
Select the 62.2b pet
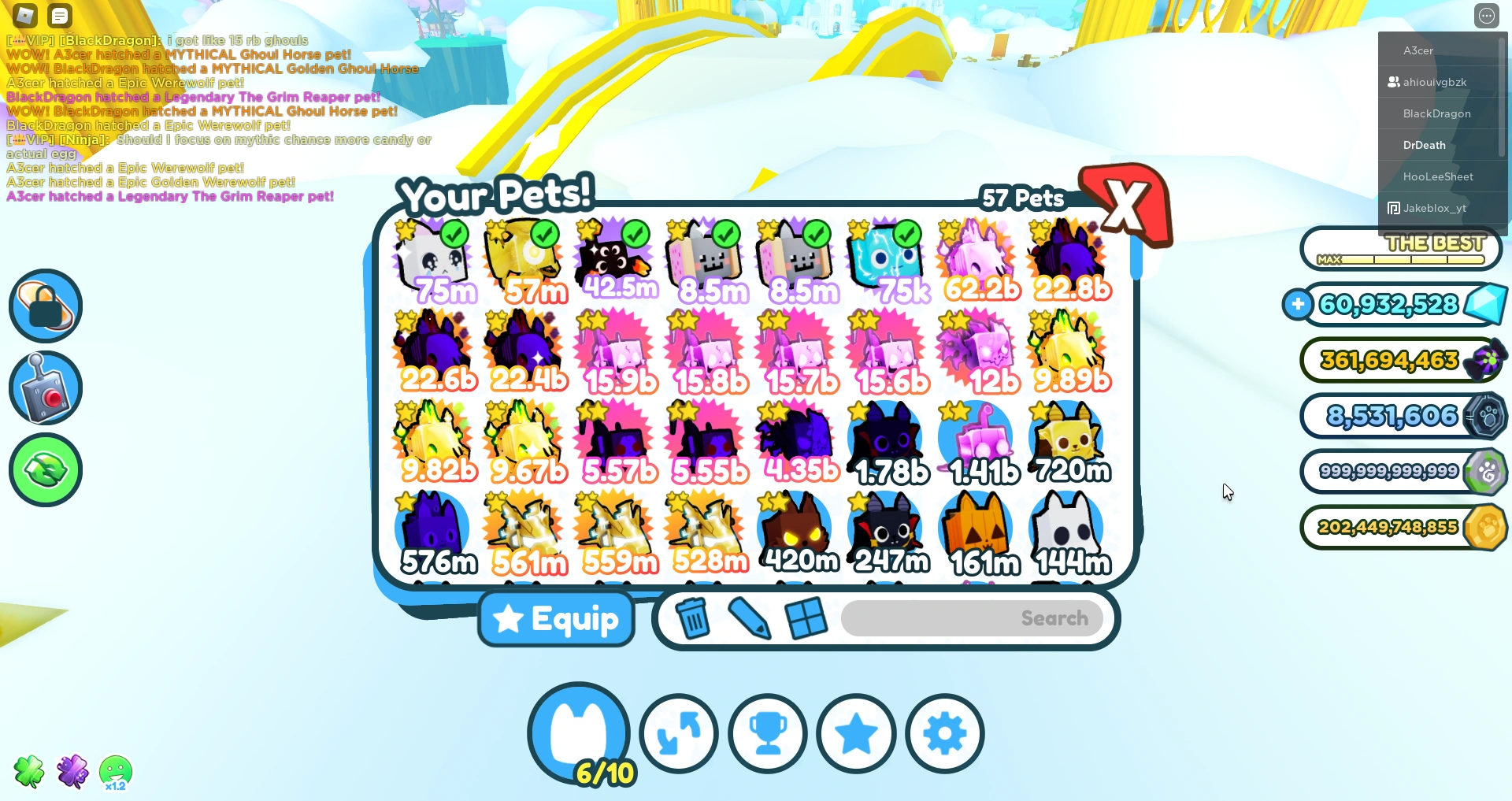[980, 261]
